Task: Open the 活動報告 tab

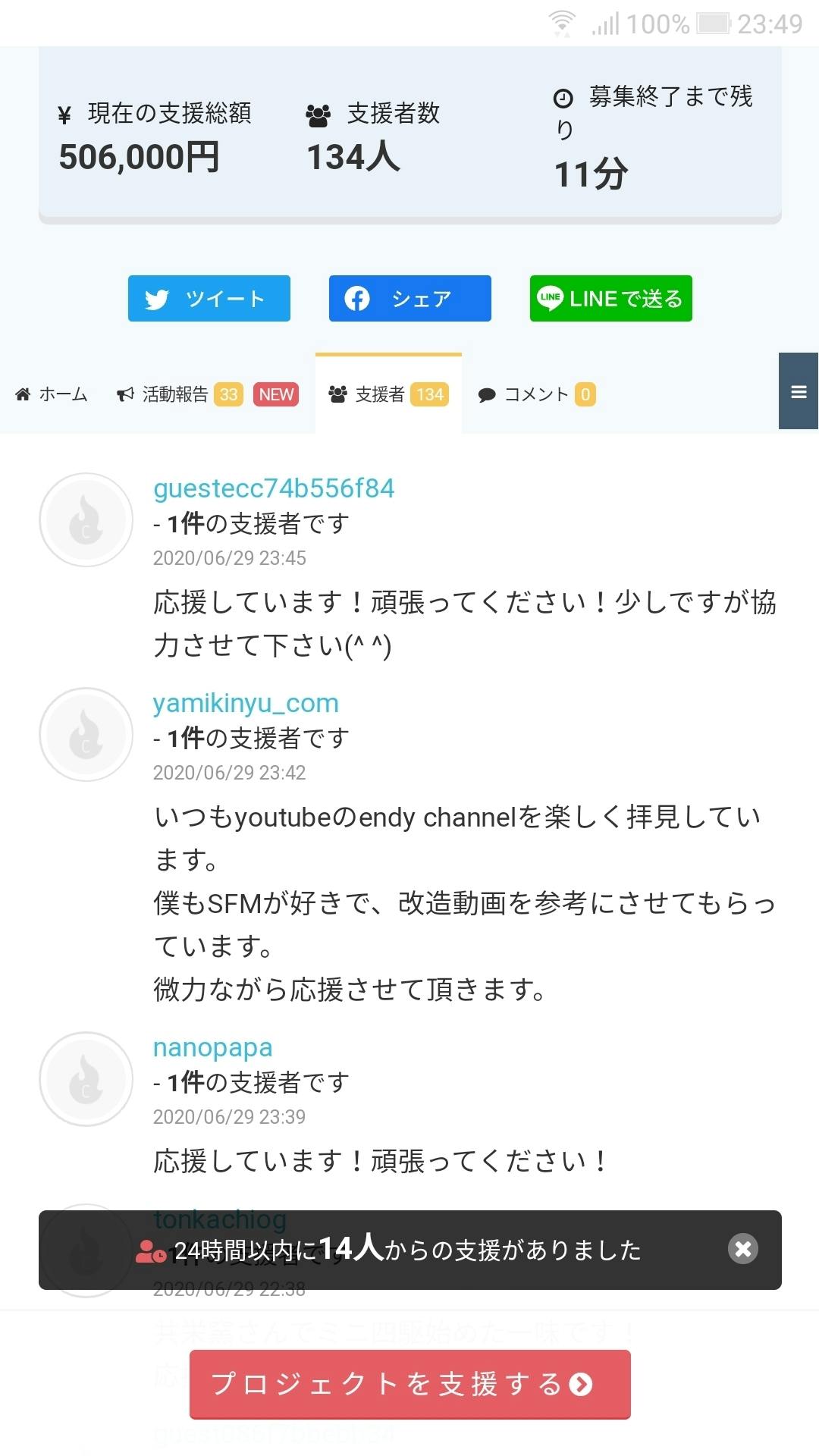Action: click(x=206, y=394)
